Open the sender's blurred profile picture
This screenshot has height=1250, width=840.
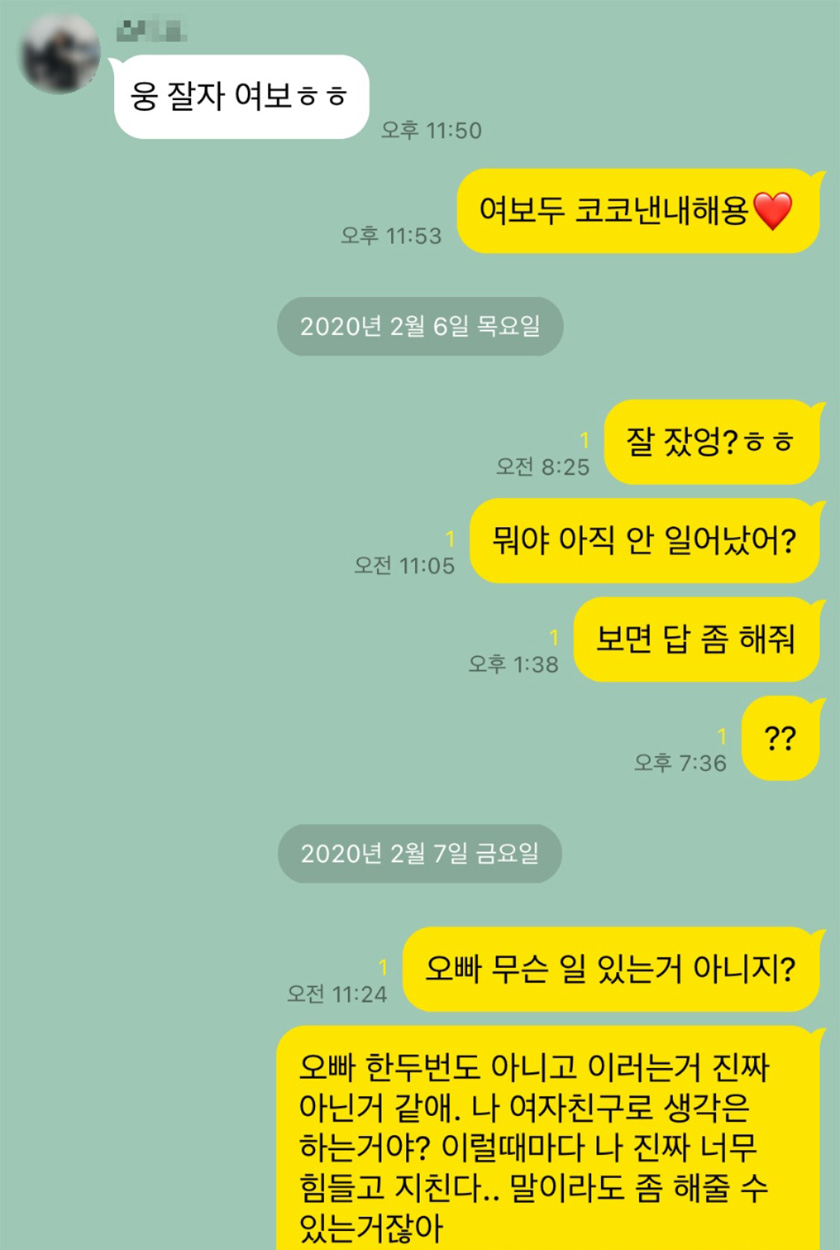click(61, 55)
